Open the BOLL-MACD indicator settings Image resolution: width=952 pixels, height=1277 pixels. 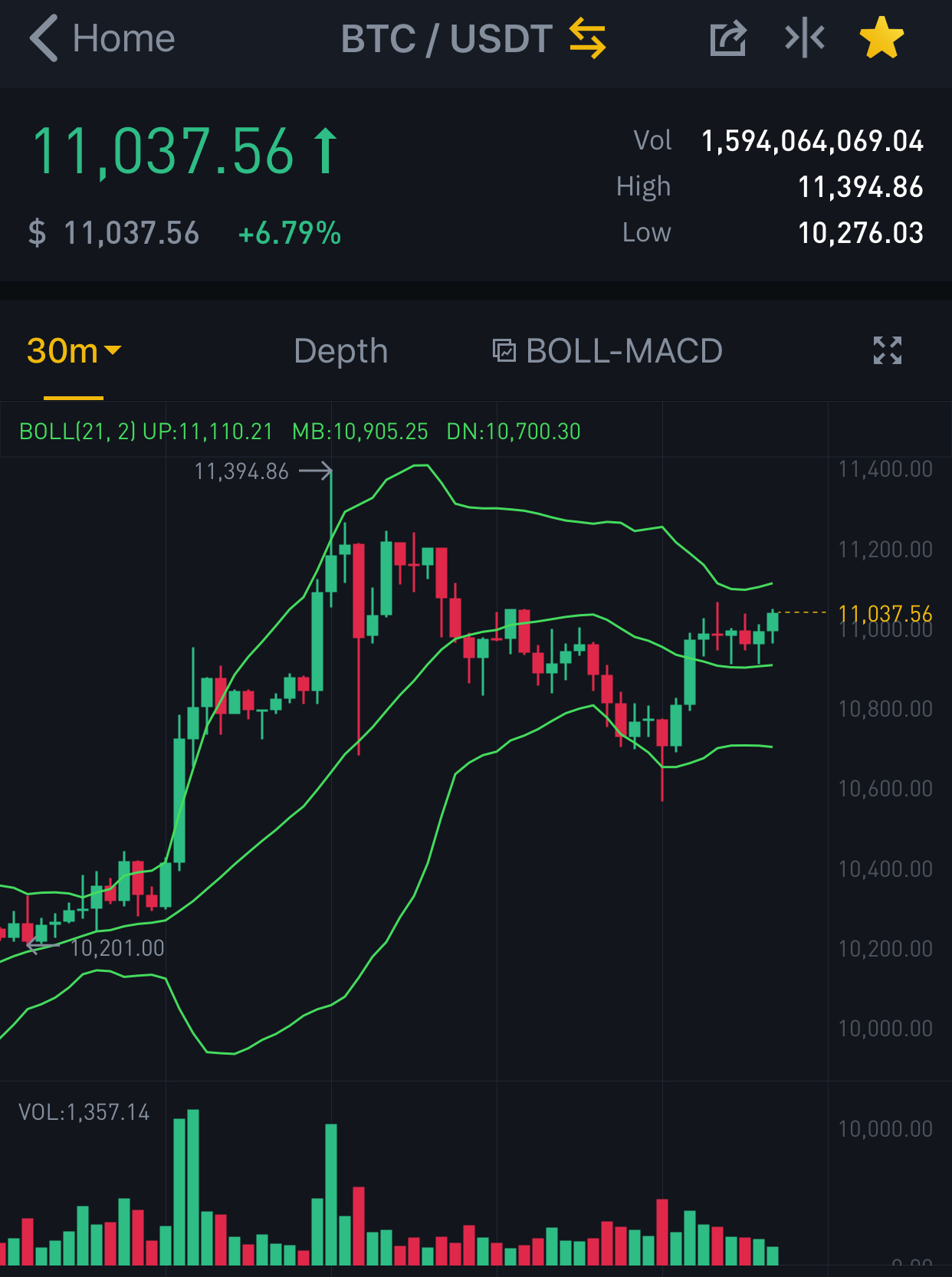(607, 351)
